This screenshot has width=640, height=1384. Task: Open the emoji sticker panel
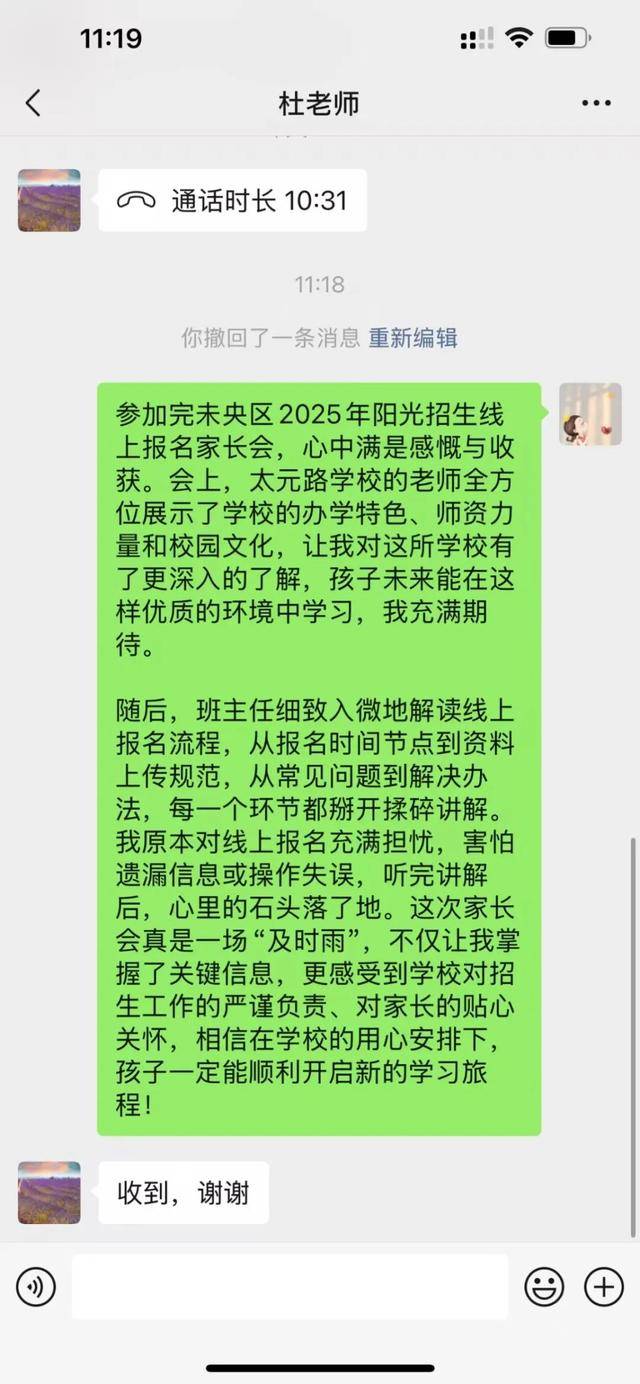[x=544, y=1287]
